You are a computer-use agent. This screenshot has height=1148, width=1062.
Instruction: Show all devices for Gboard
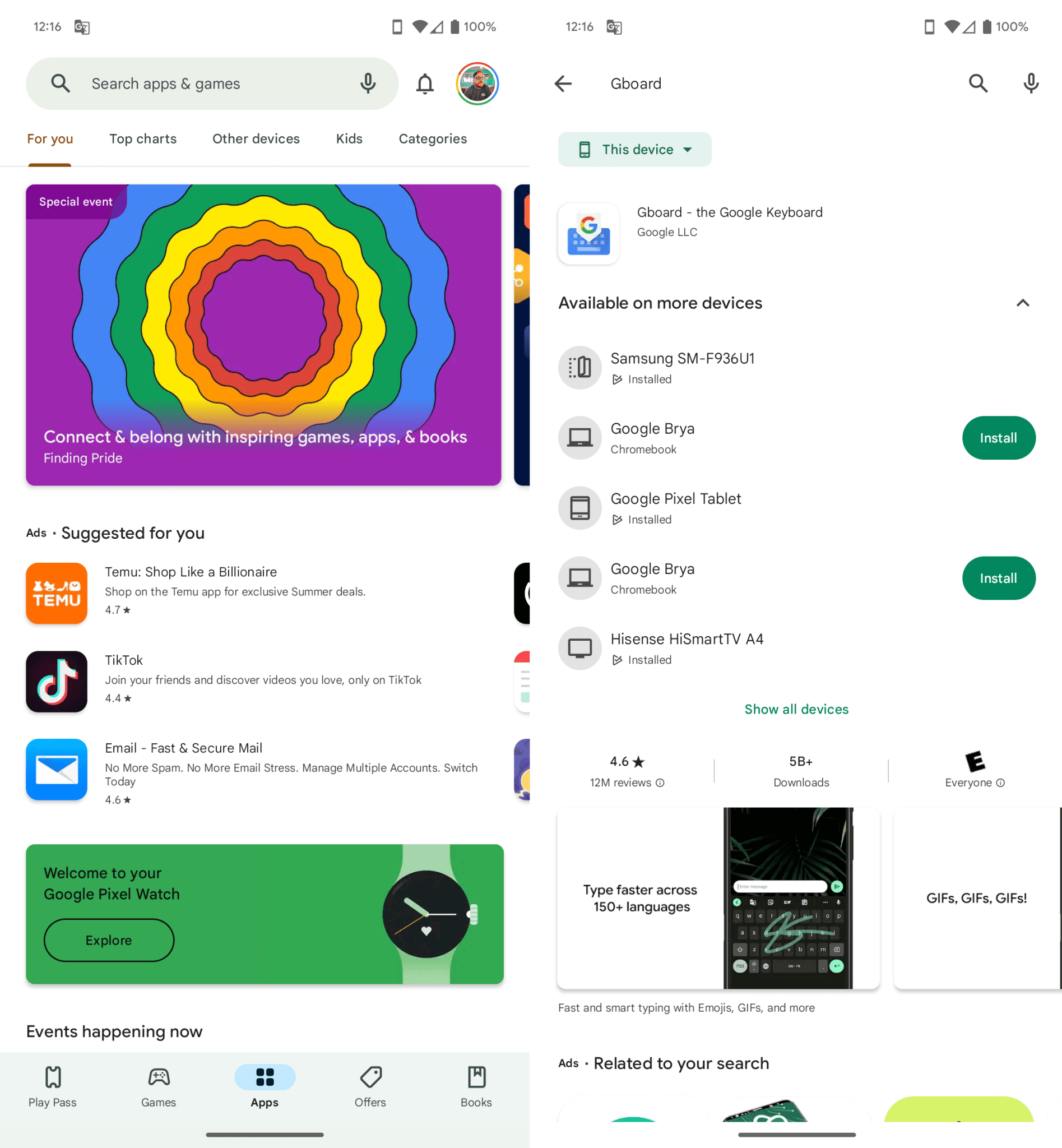[x=796, y=710]
